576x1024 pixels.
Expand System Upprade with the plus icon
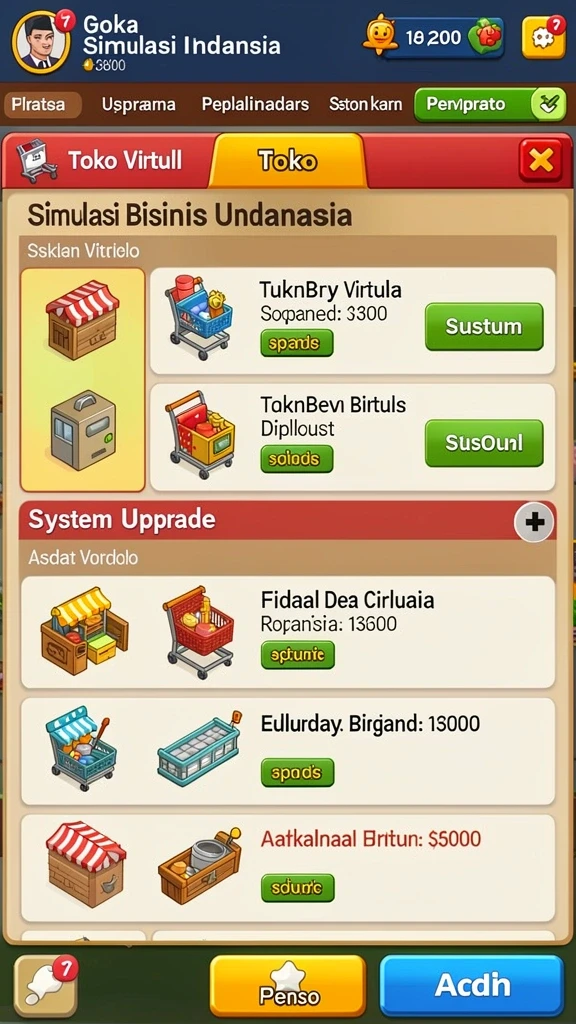pos(534,522)
